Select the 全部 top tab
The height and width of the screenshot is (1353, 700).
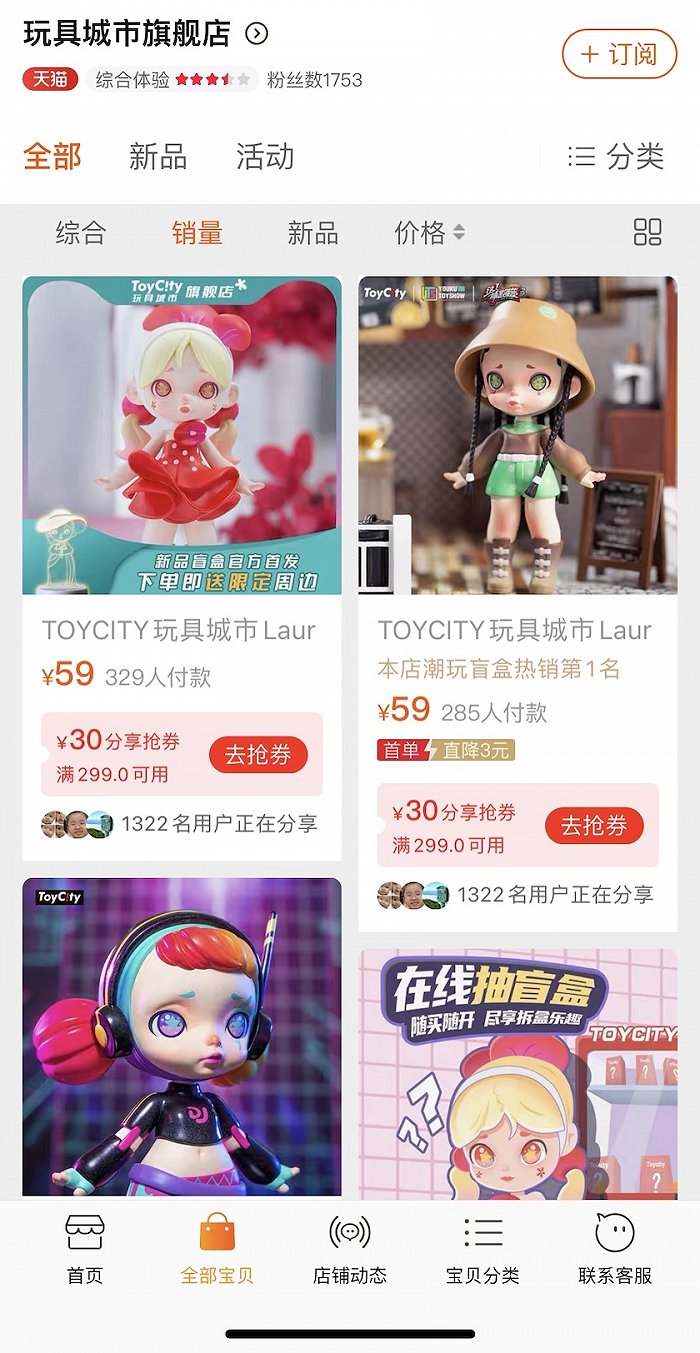52,157
